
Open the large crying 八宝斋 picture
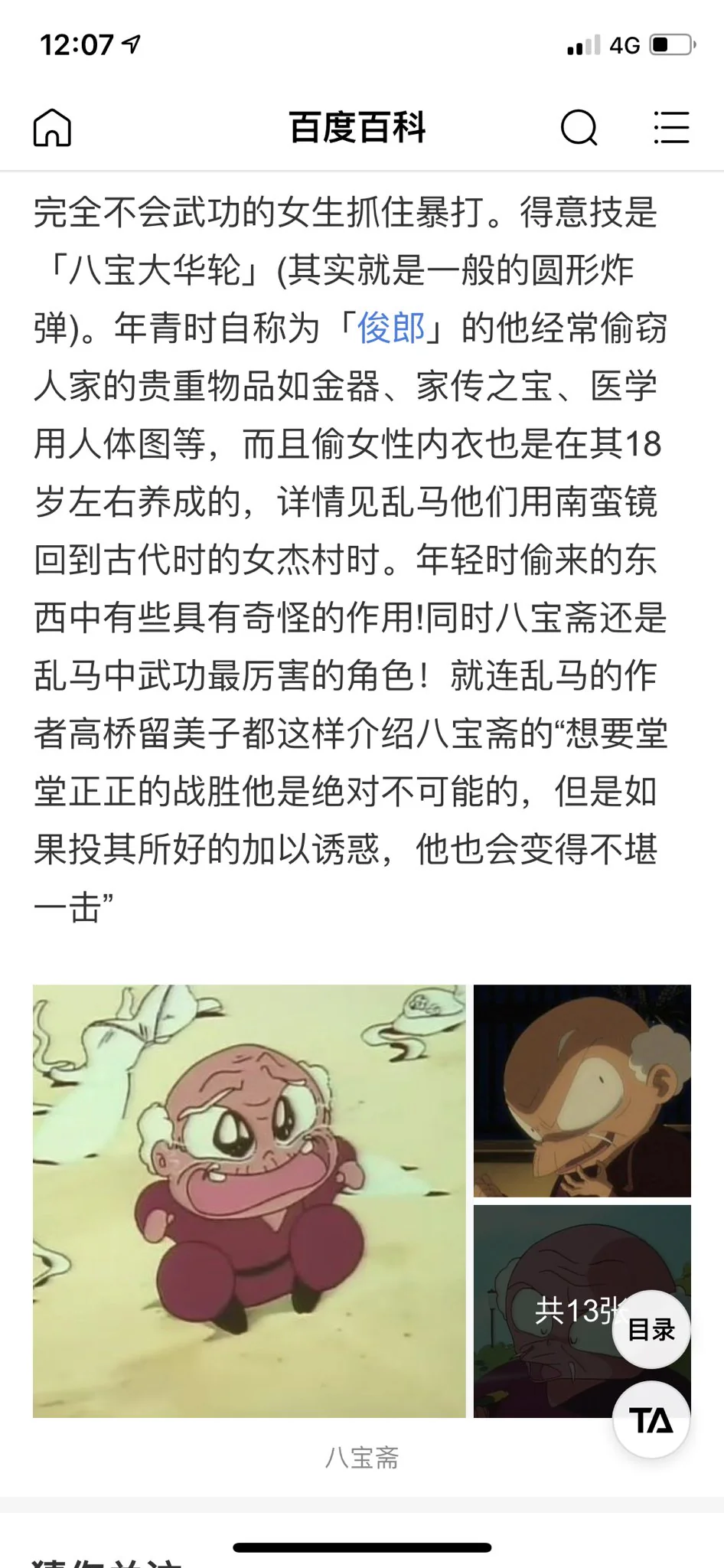[249, 1201]
